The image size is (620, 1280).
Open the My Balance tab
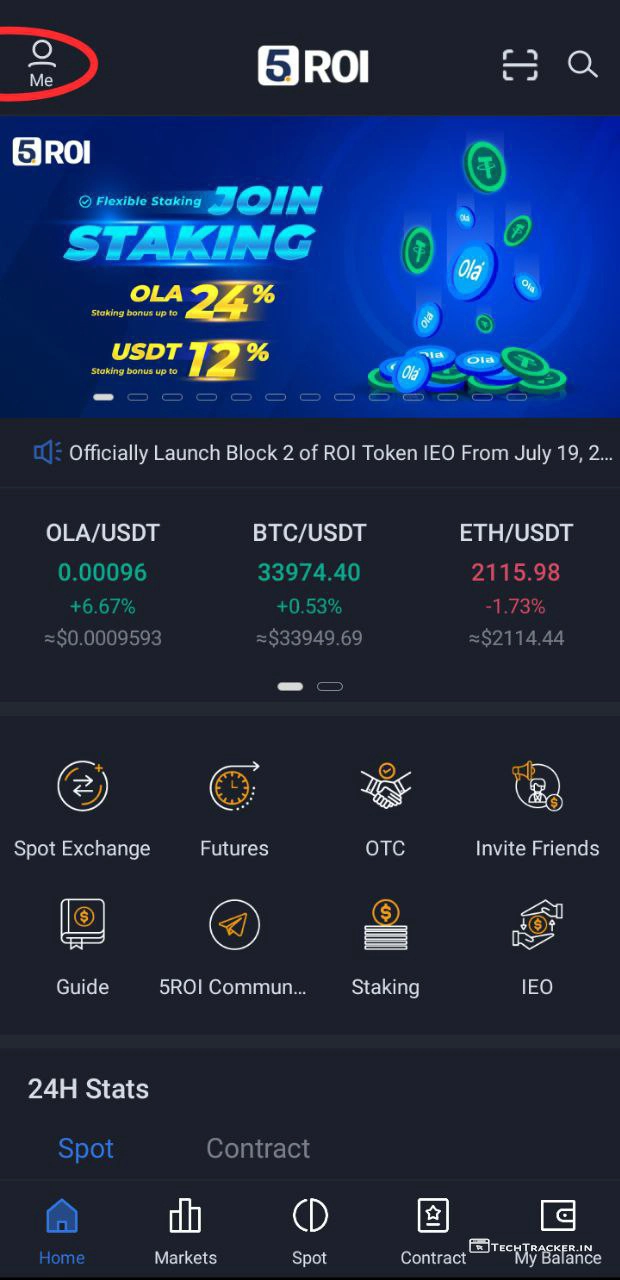click(x=557, y=1232)
